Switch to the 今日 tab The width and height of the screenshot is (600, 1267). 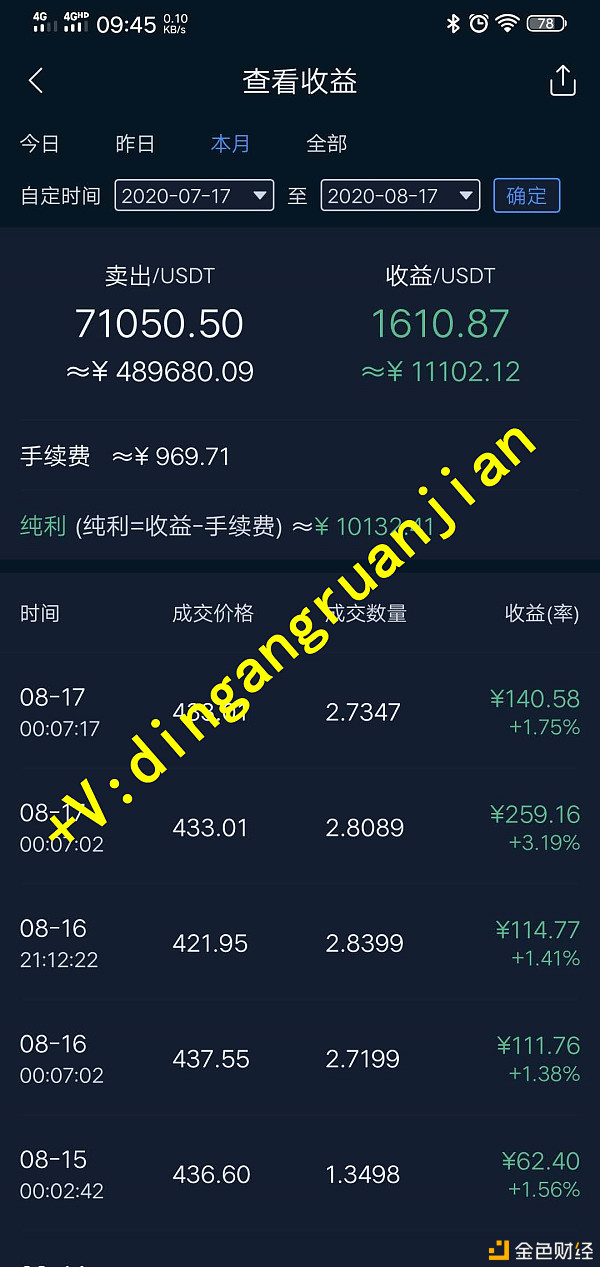point(40,144)
